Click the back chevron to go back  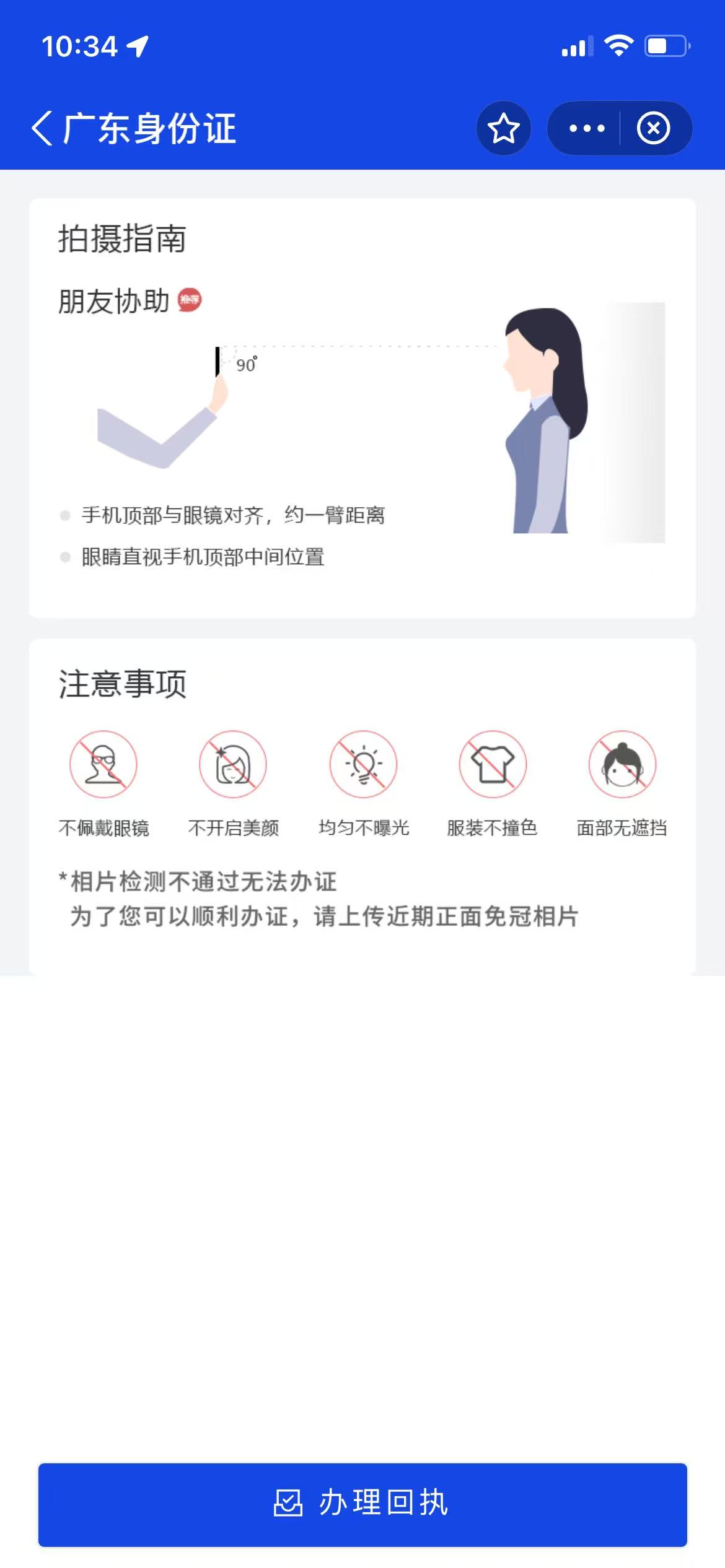pos(43,128)
